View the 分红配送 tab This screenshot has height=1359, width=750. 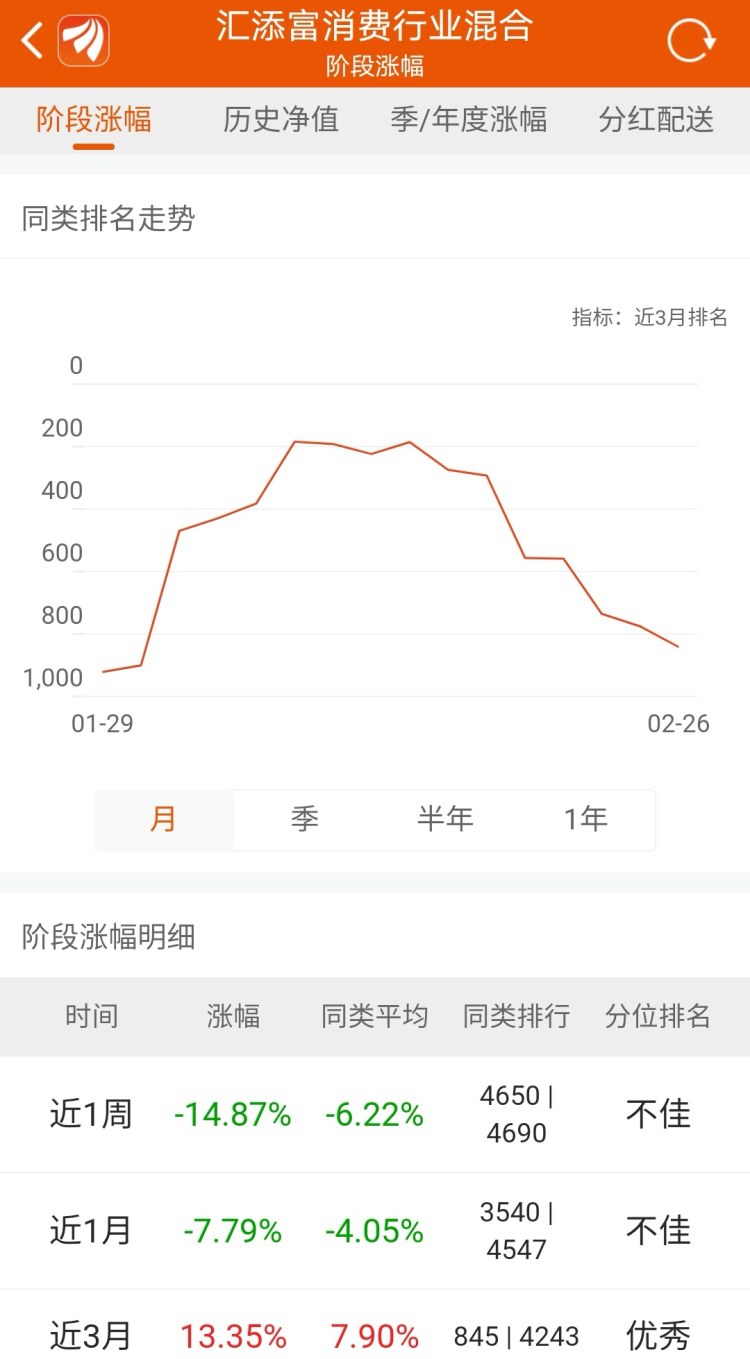(656, 120)
